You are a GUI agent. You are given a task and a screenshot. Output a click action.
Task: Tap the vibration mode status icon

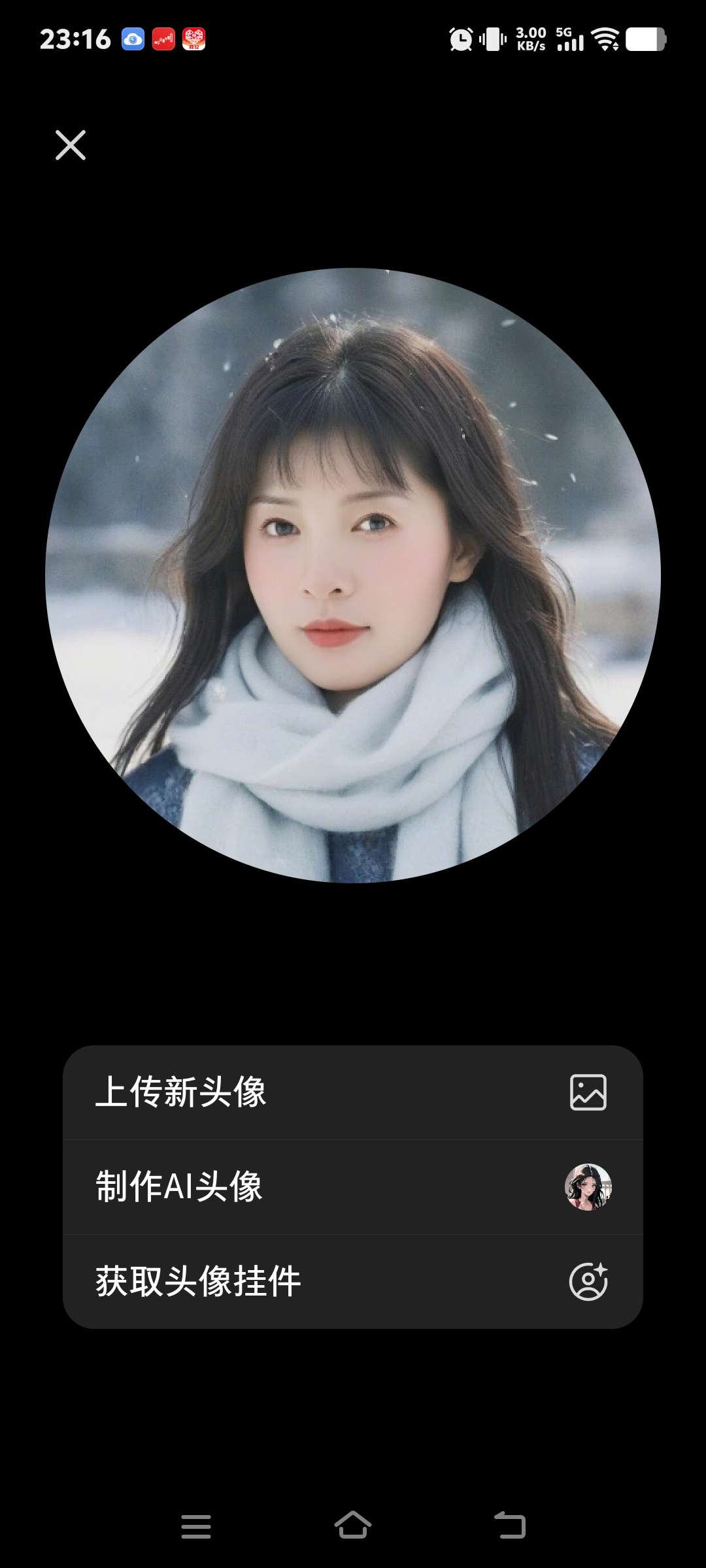[490, 41]
